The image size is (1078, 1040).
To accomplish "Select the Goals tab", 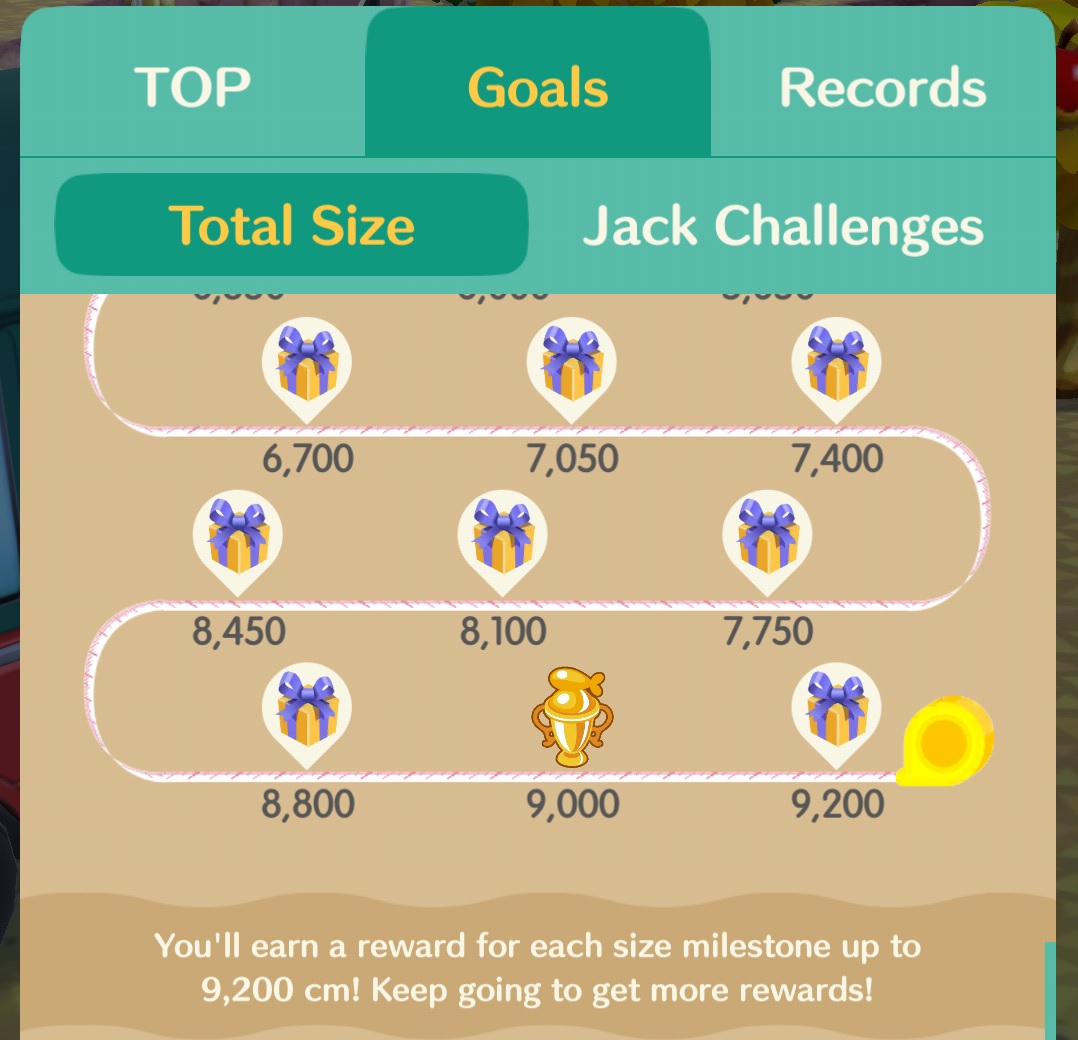I will tap(538, 87).
